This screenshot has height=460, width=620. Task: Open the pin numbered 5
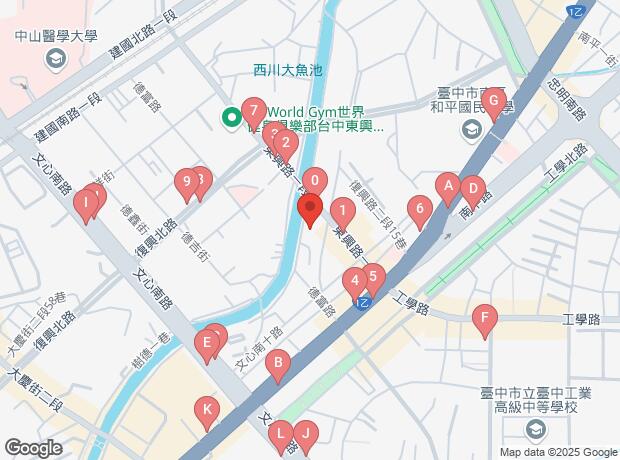[x=374, y=275]
